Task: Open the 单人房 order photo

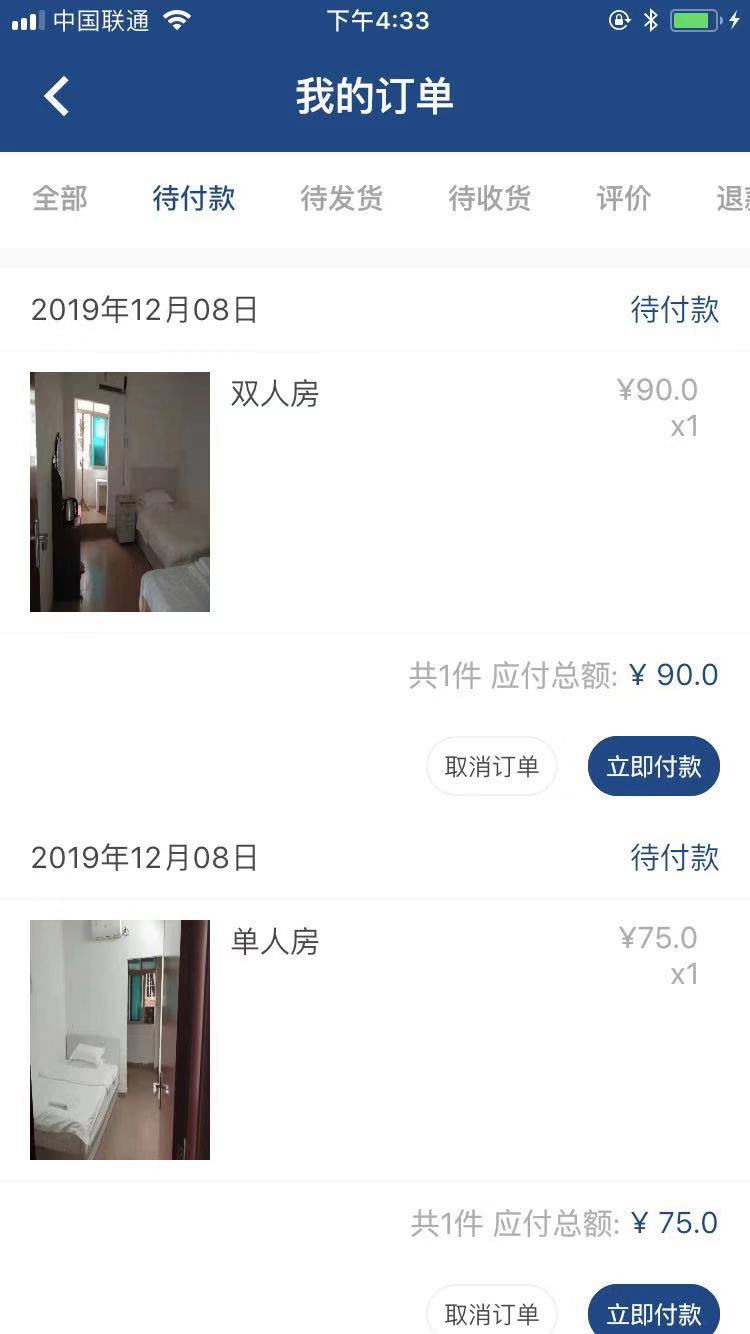Action: tap(120, 1040)
